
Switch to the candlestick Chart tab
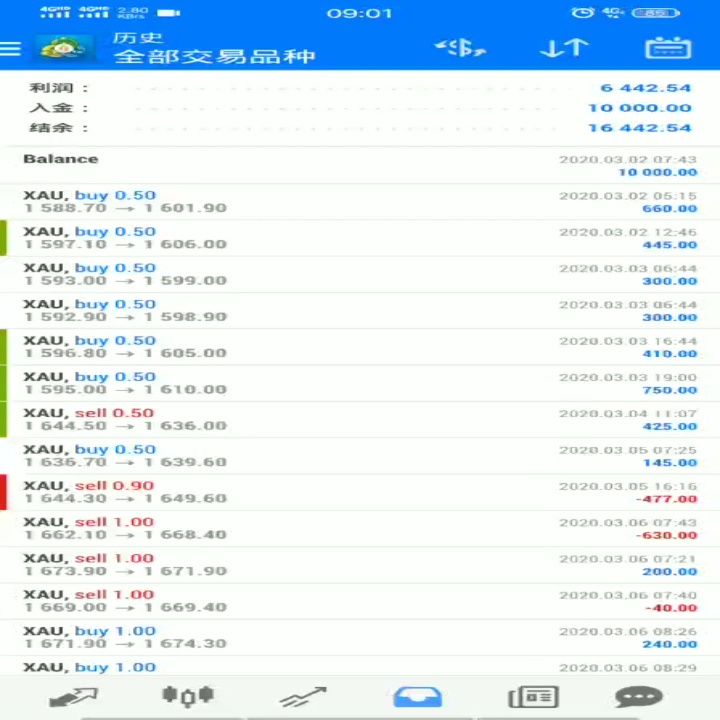click(x=188, y=697)
